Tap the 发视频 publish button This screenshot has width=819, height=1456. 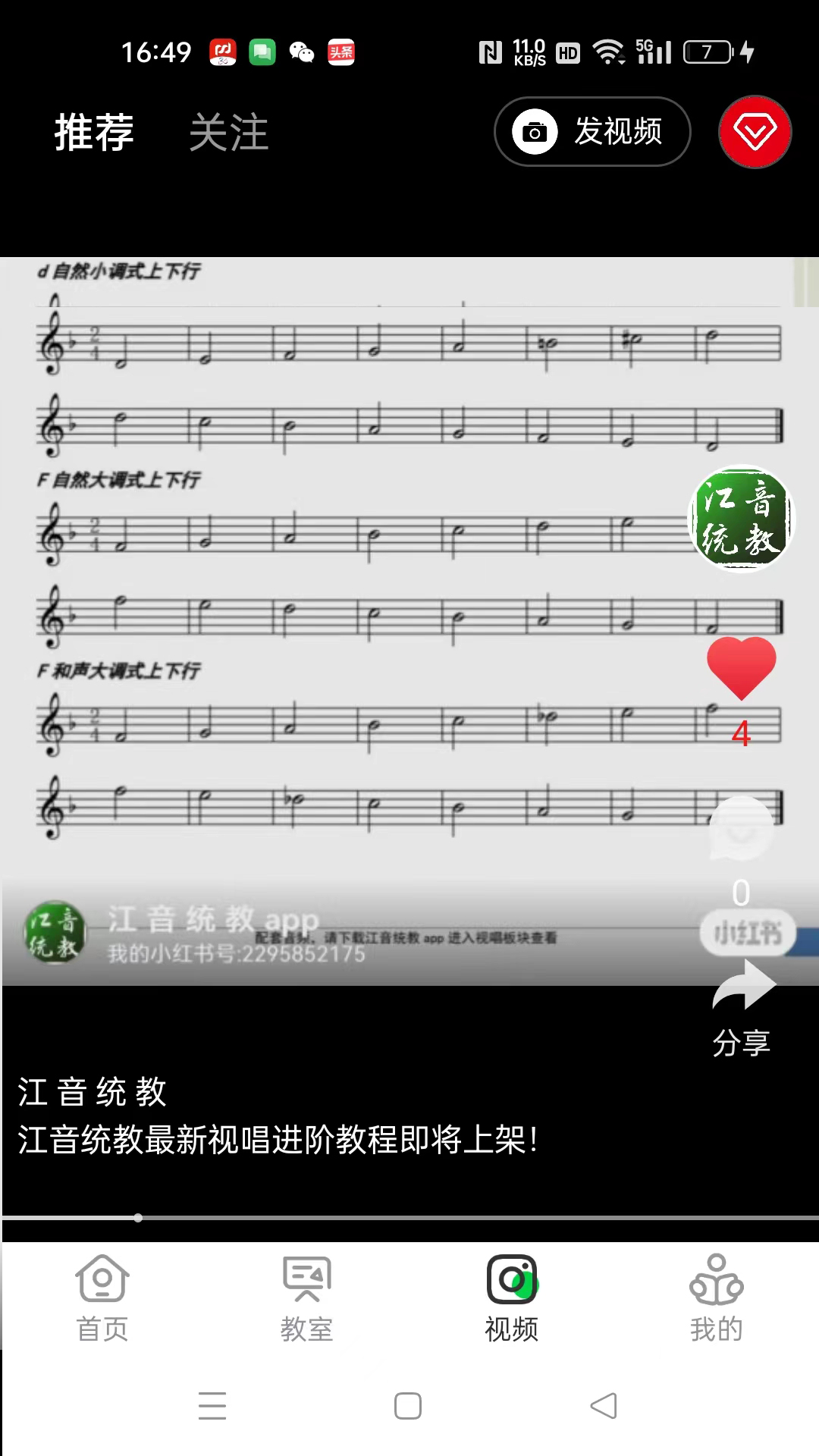click(591, 130)
